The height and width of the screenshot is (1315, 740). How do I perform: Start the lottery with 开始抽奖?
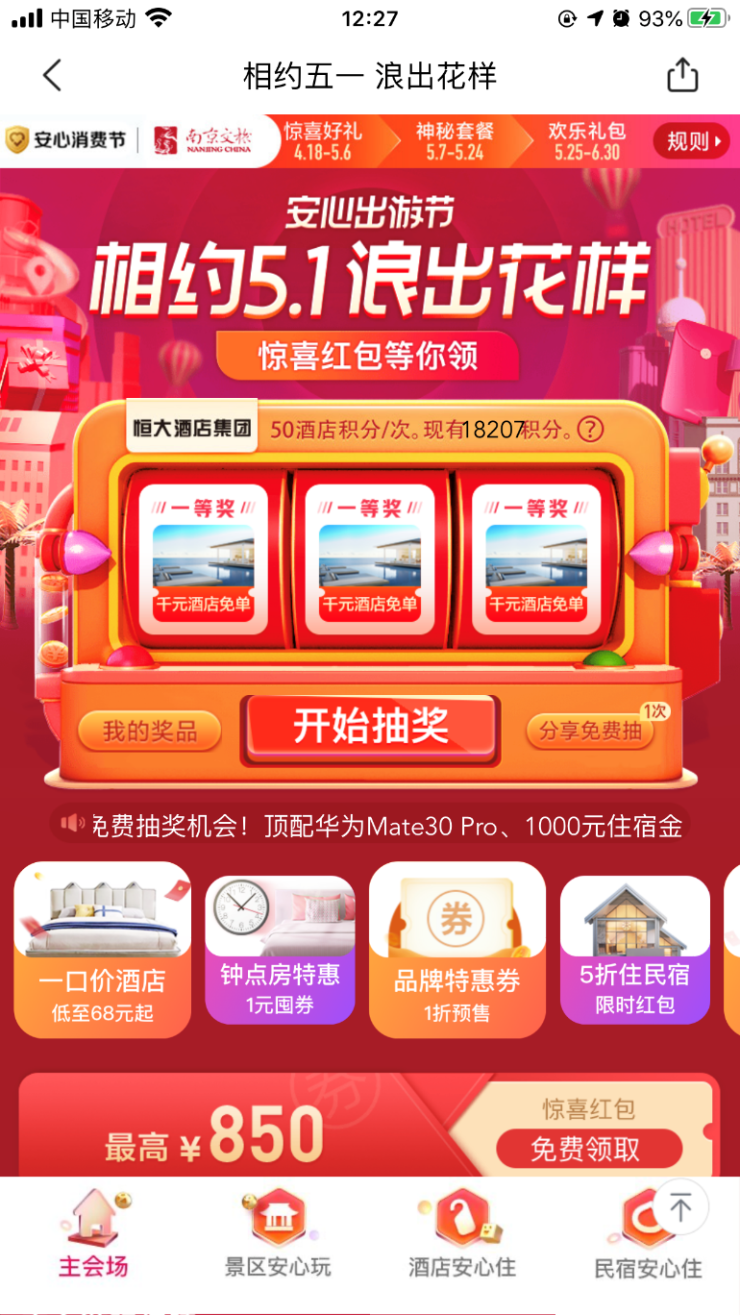(x=370, y=728)
